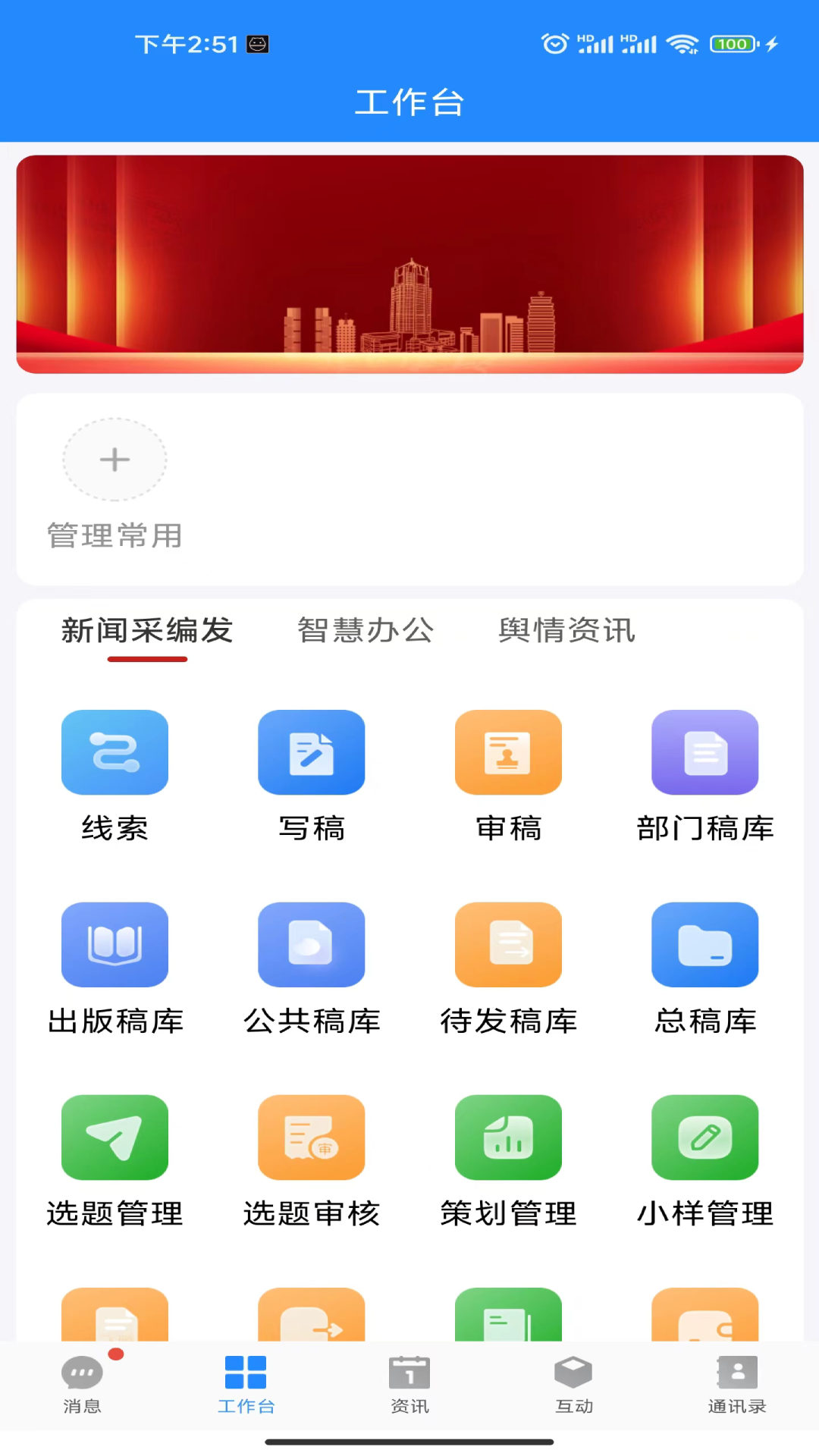Open 审稿 to review manuscripts
This screenshot has height=1456, width=819.
click(508, 752)
